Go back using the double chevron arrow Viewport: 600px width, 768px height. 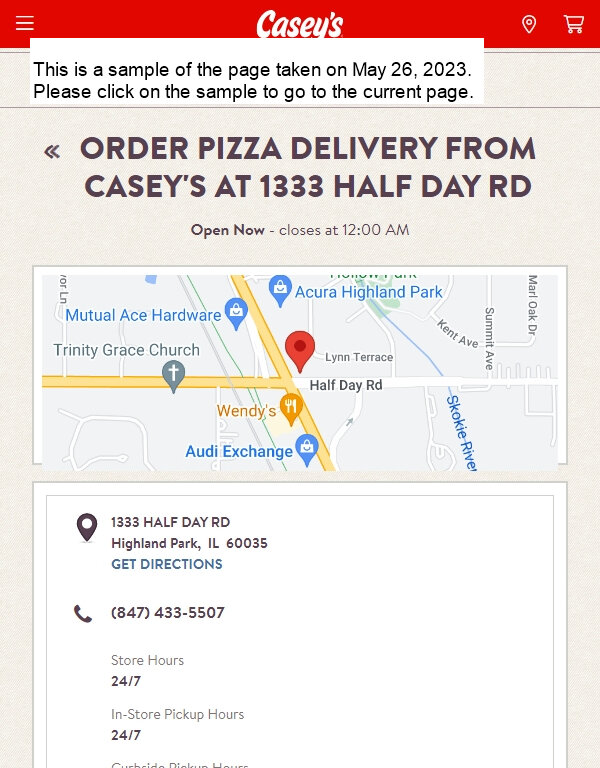coord(52,152)
